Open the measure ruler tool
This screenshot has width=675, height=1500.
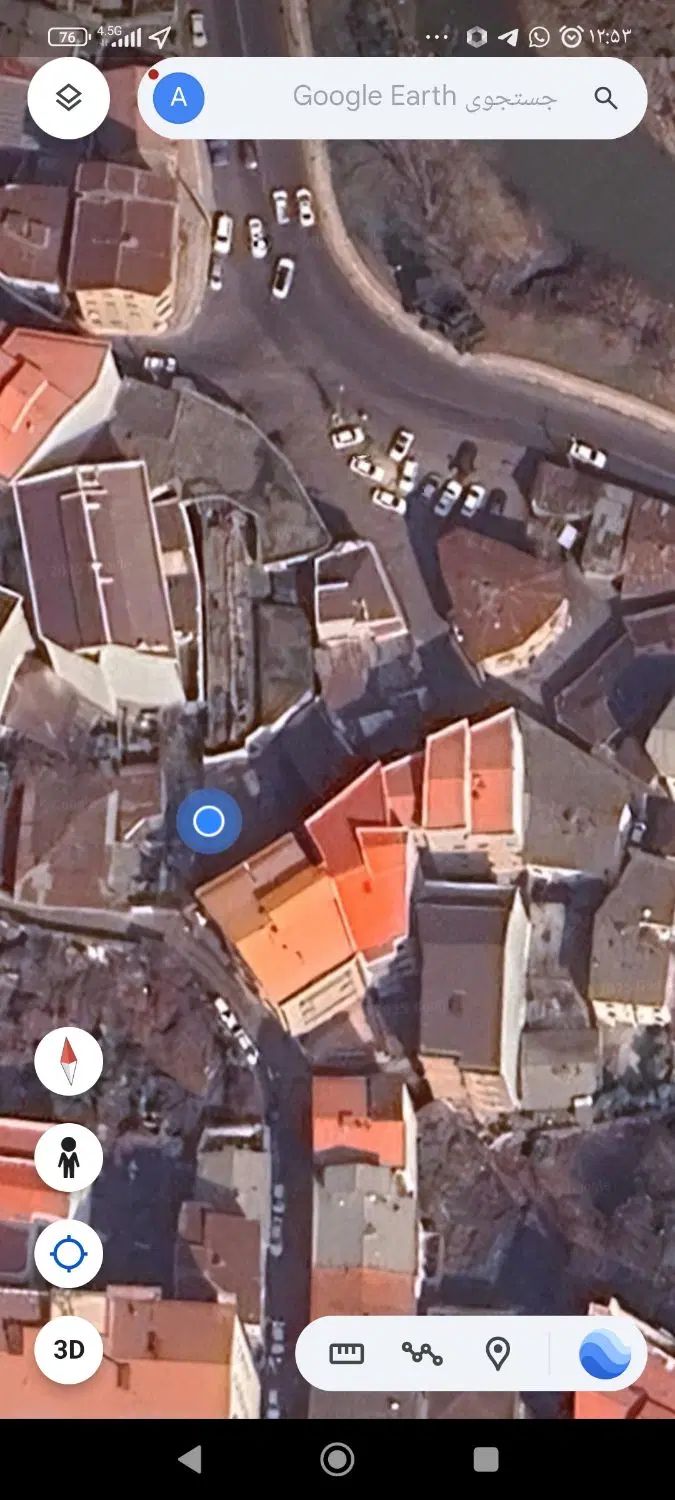(346, 1354)
